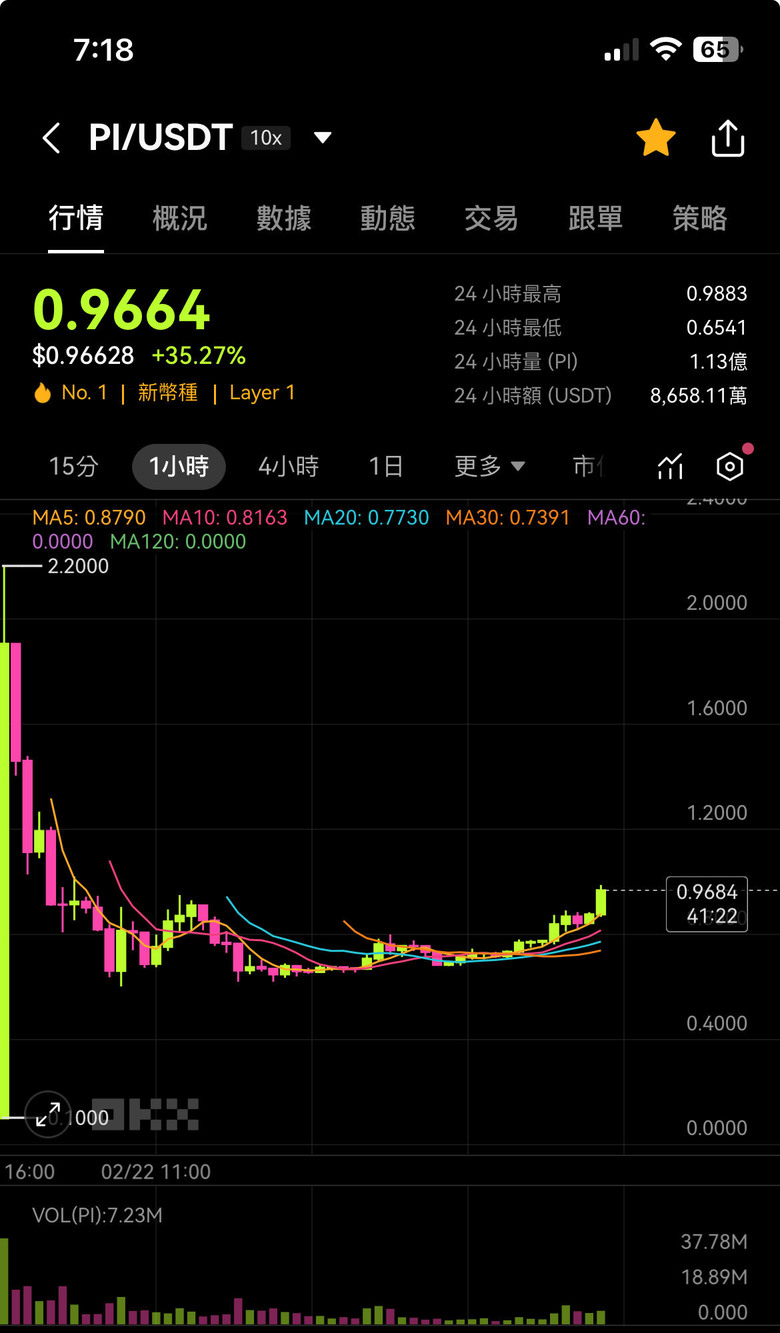
Task: Go back using the top-left arrow
Action: point(52,138)
